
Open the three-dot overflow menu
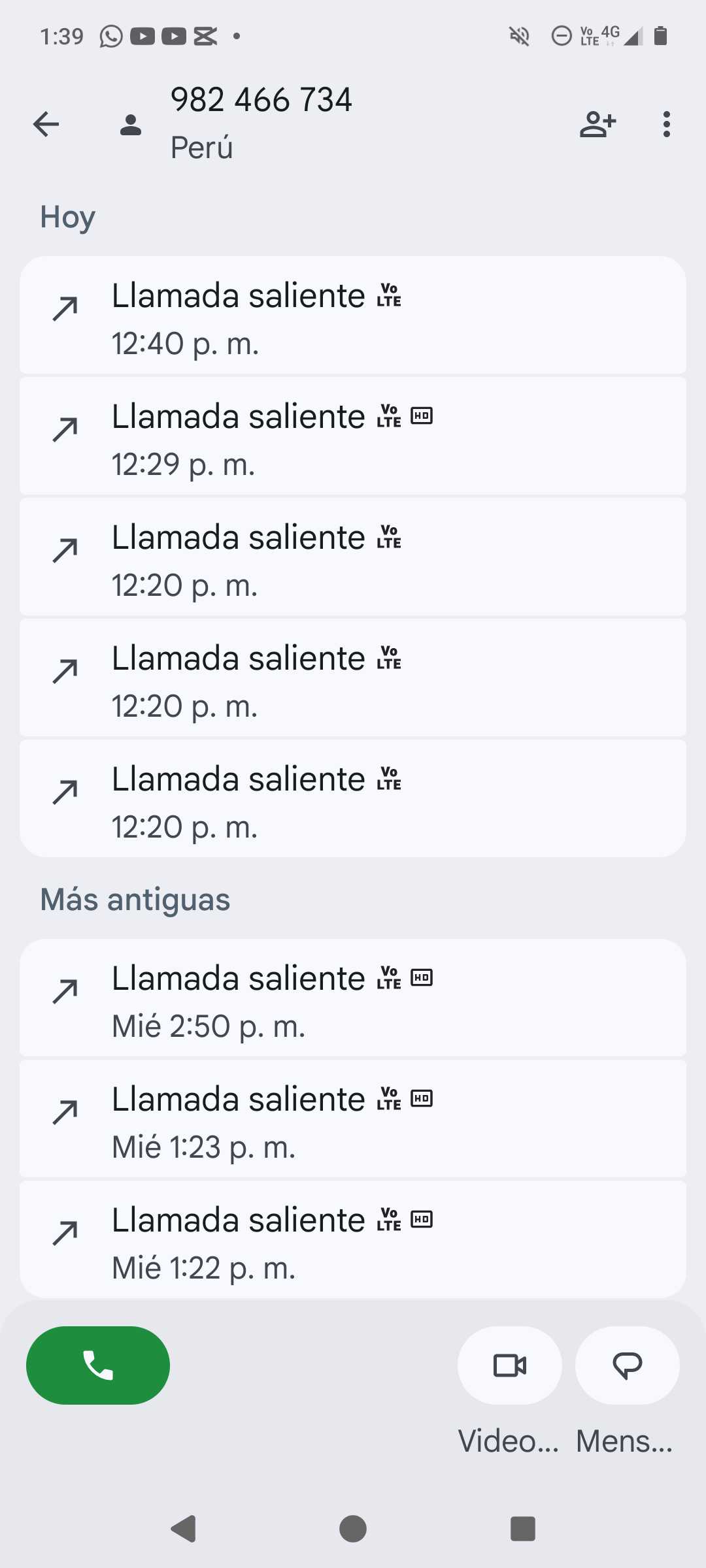tap(666, 124)
